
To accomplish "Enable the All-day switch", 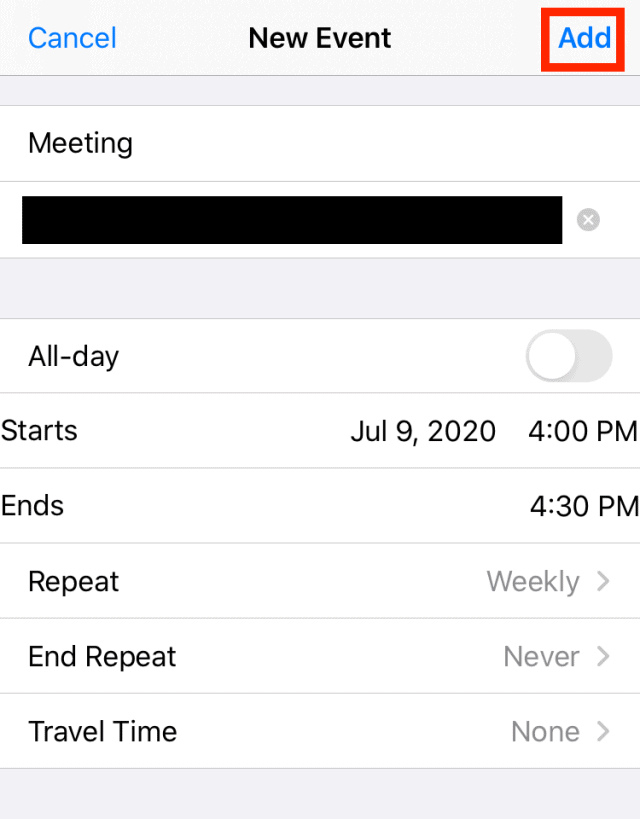I will tap(568, 356).
